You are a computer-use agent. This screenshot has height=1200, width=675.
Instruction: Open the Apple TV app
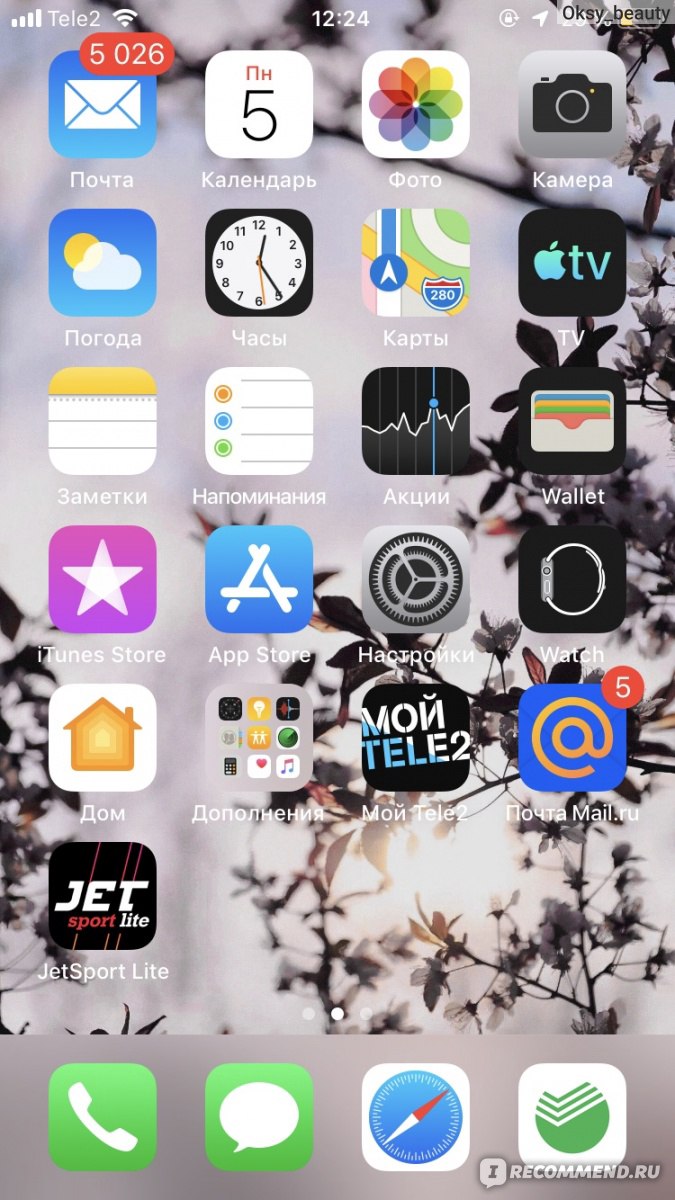(572, 262)
